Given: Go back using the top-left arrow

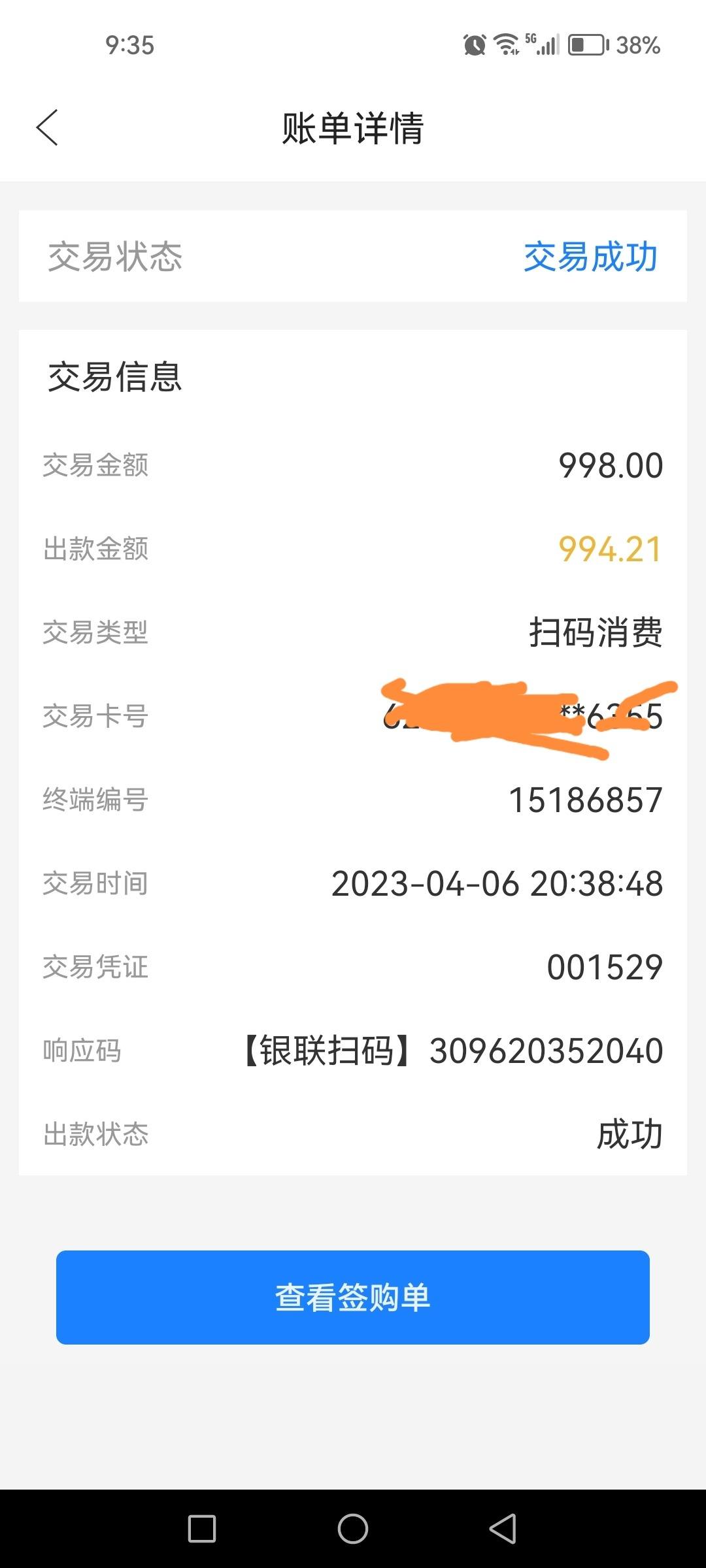Looking at the screenshot, I should pyautogui.click(x=47, y=127).
